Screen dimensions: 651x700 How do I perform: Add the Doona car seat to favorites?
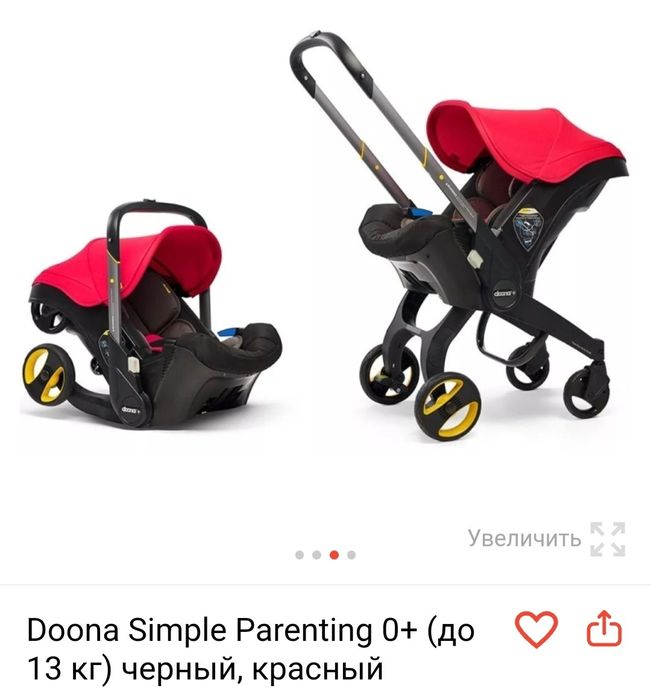pos(535,629)
